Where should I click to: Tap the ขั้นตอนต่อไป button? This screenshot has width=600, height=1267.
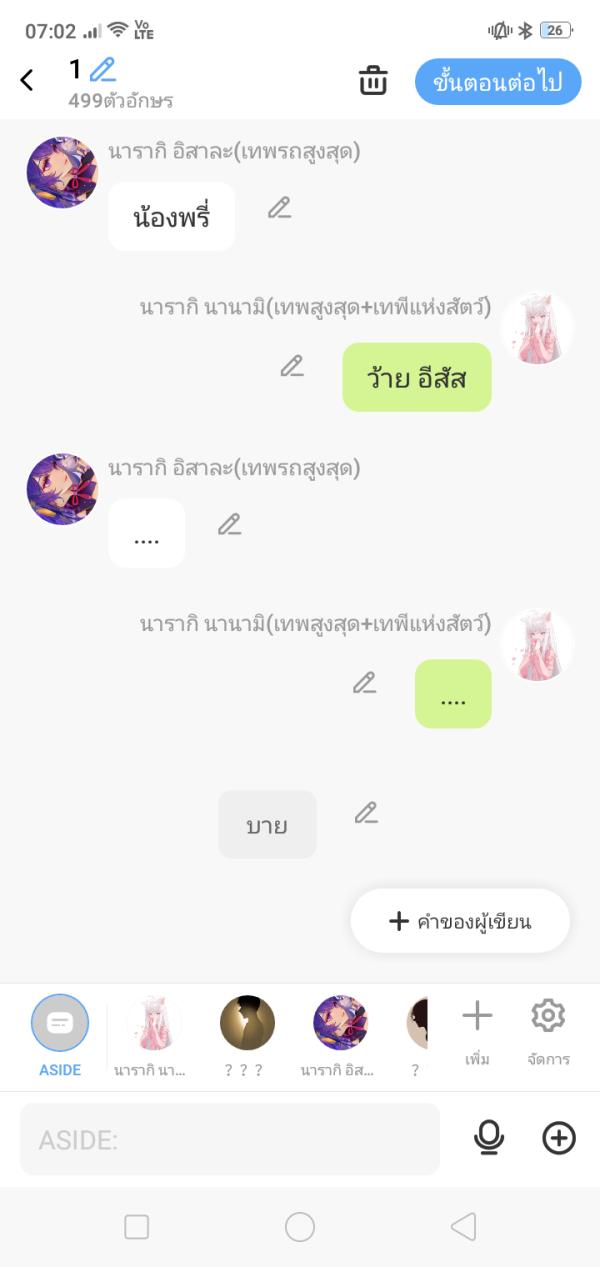497,81
